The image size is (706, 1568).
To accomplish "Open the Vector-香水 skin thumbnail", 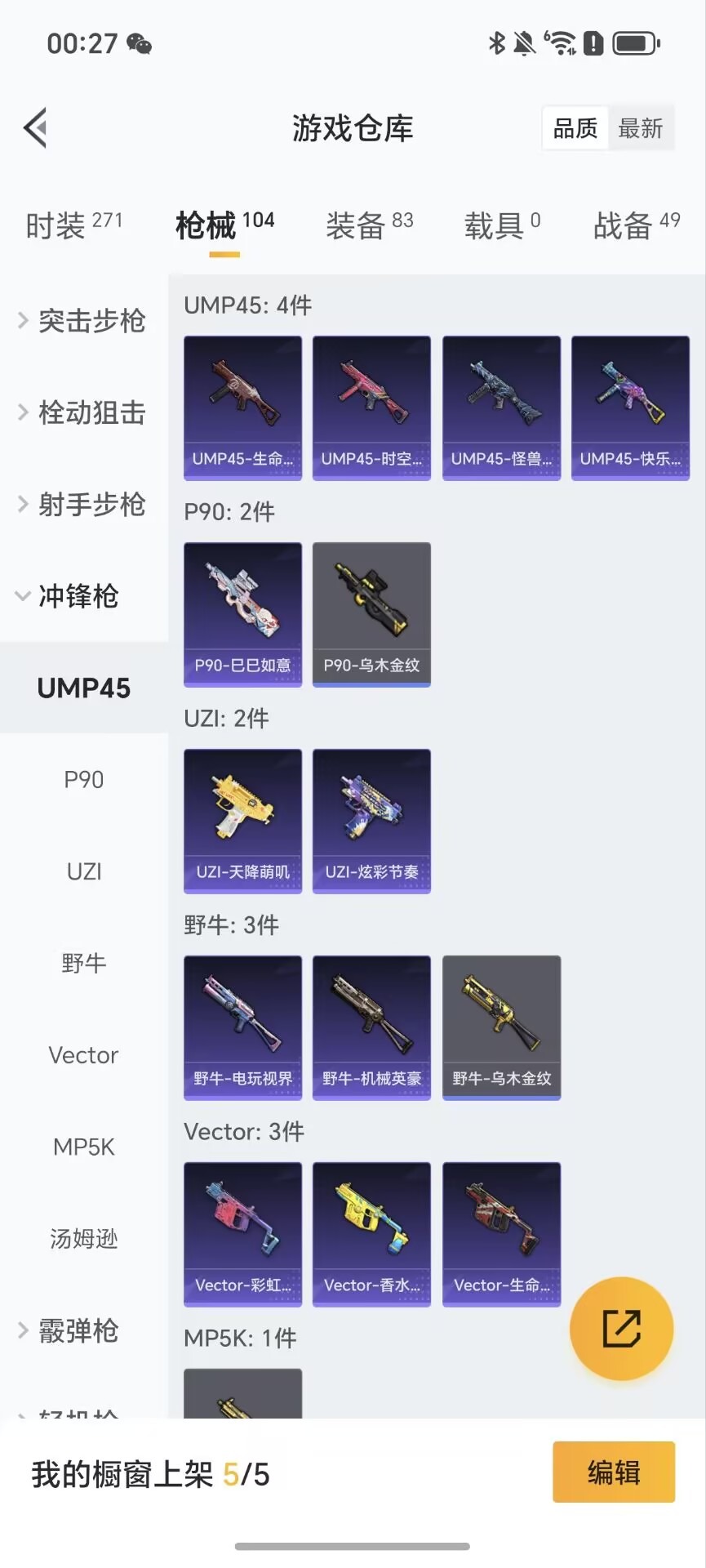I will point(371,1233).
